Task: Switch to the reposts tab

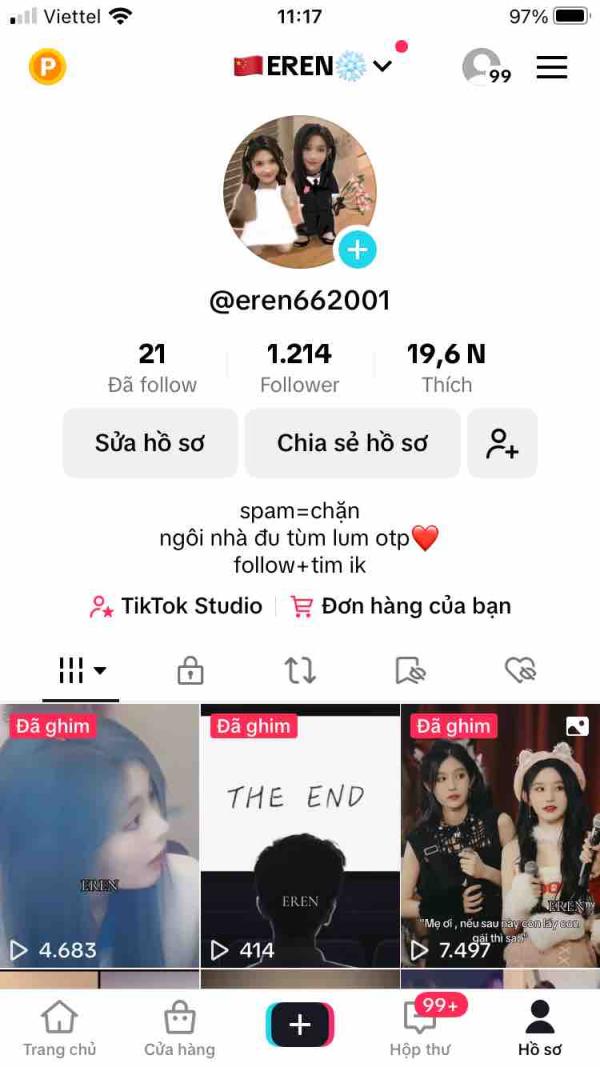Action: coord(300,670)
